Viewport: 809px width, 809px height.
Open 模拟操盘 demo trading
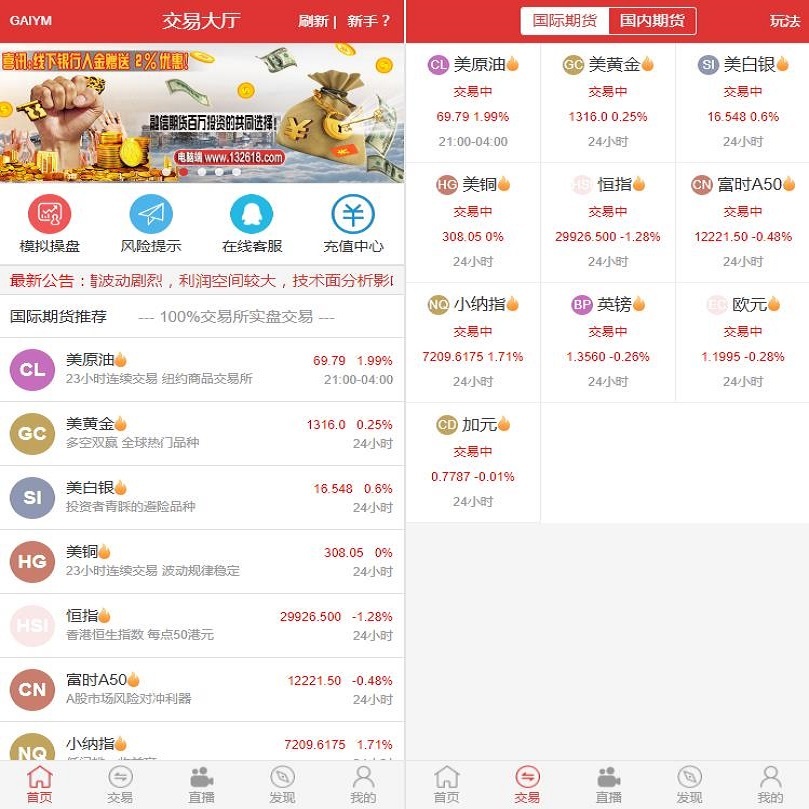point(50,225)
